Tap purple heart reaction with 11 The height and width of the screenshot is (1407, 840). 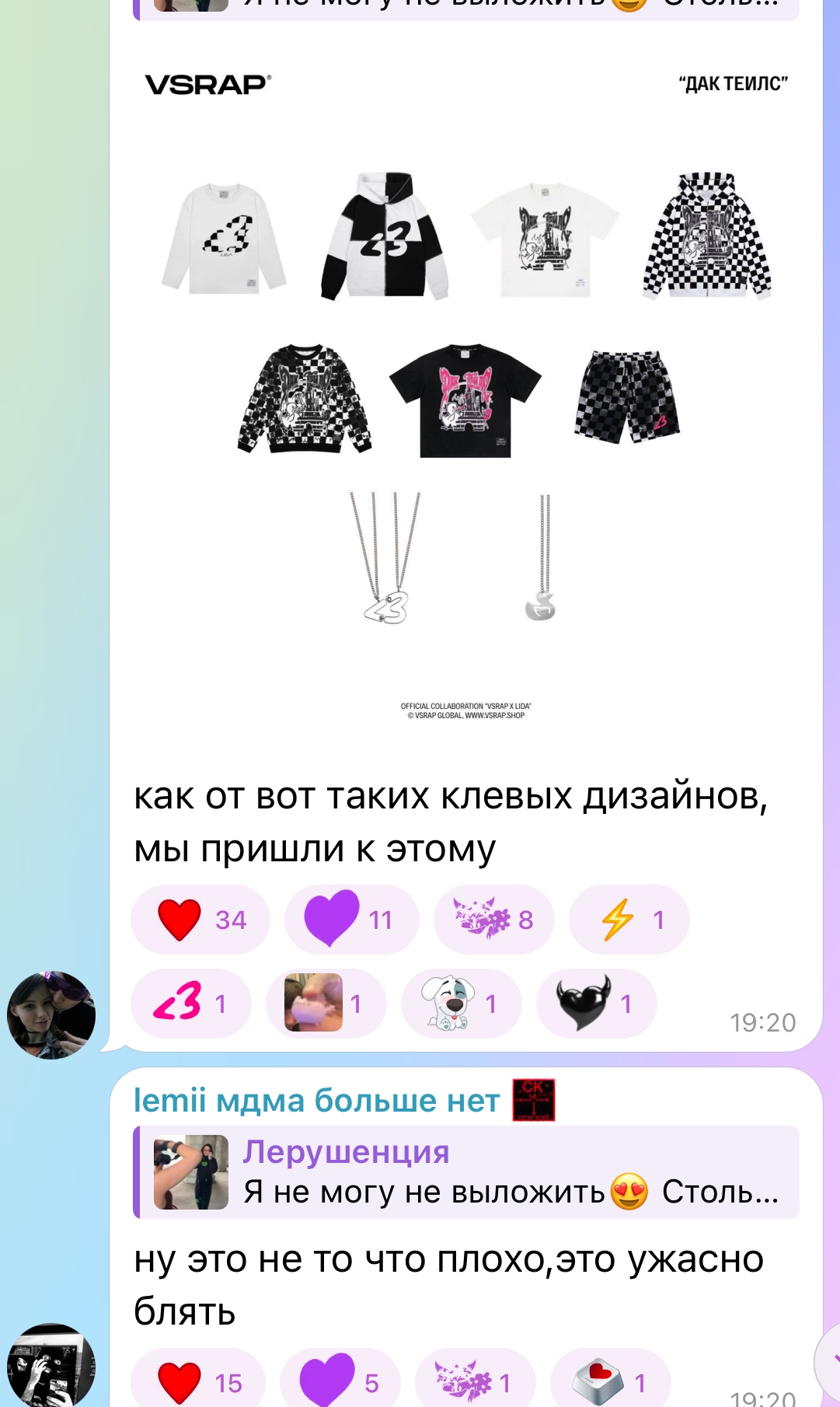[352, 920]
